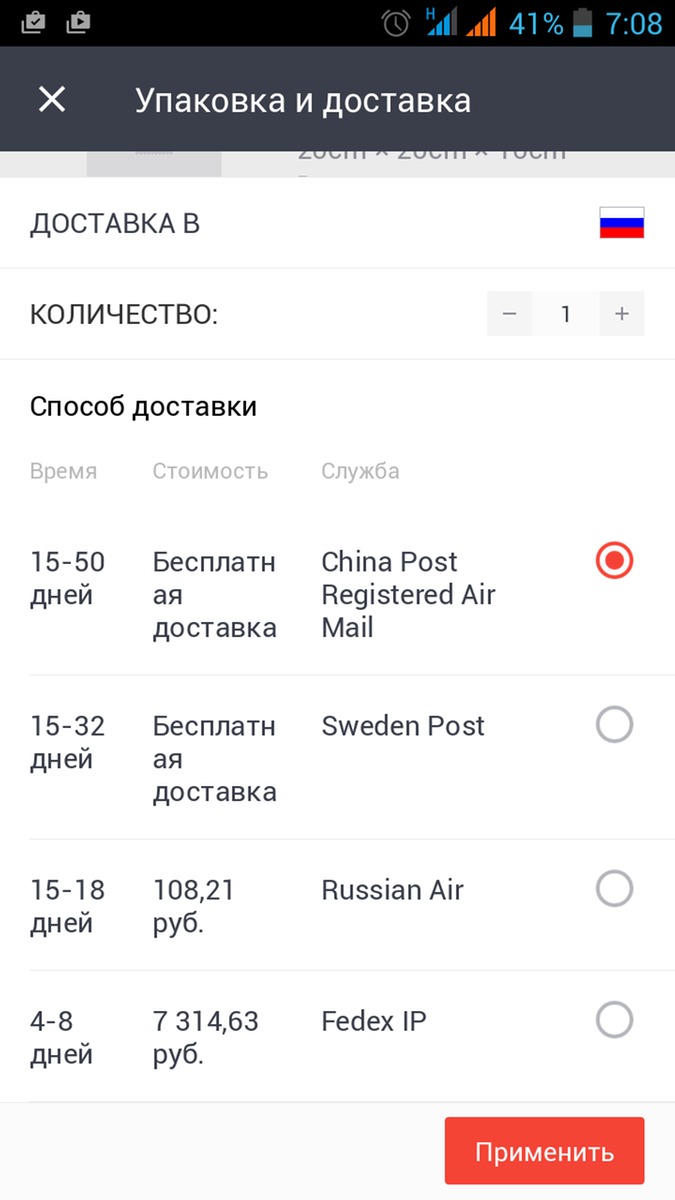Close the Упаковка и доставка screen

pos(51,99)
